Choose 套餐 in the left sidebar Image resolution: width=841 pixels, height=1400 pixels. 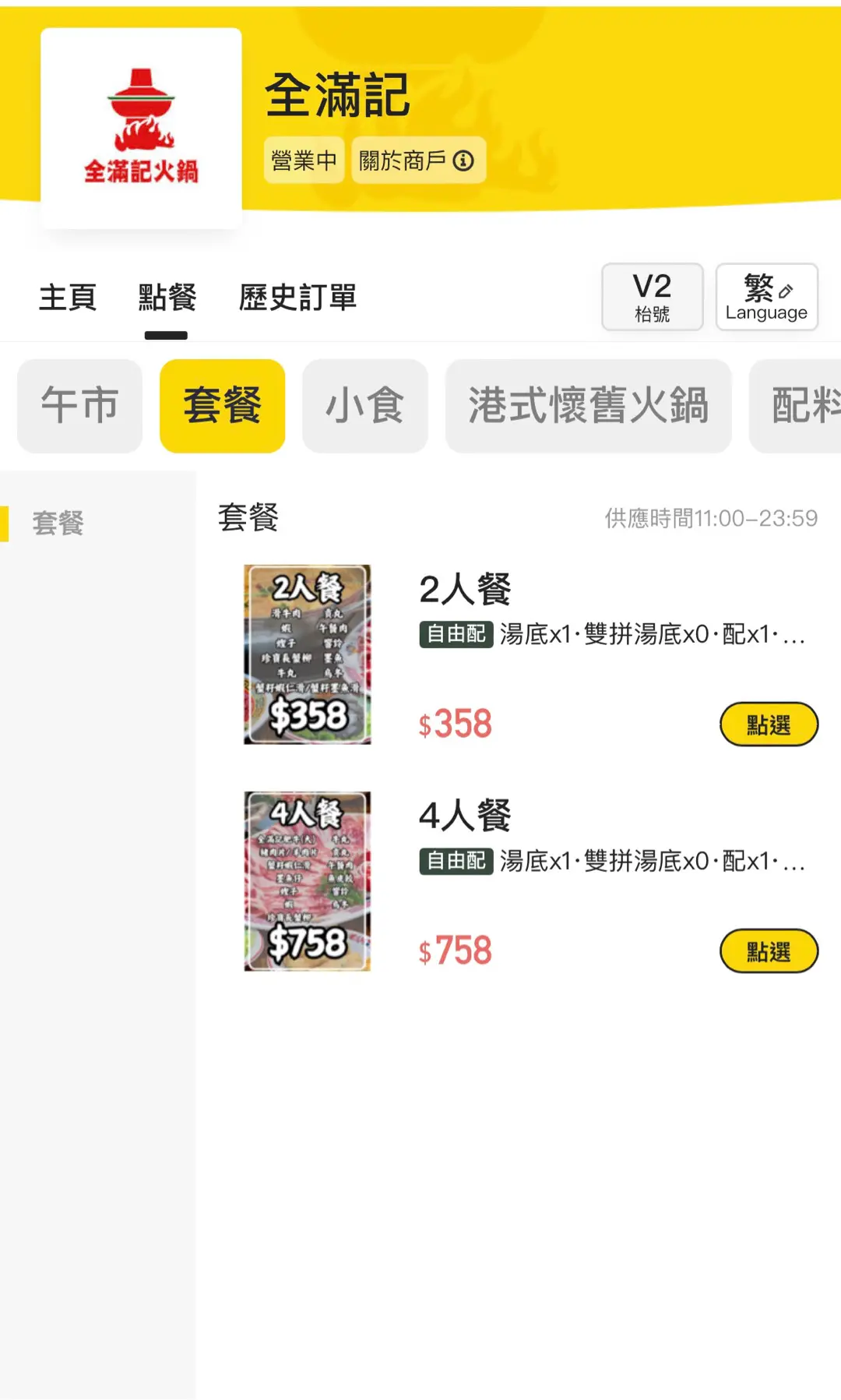click(58, 523)
